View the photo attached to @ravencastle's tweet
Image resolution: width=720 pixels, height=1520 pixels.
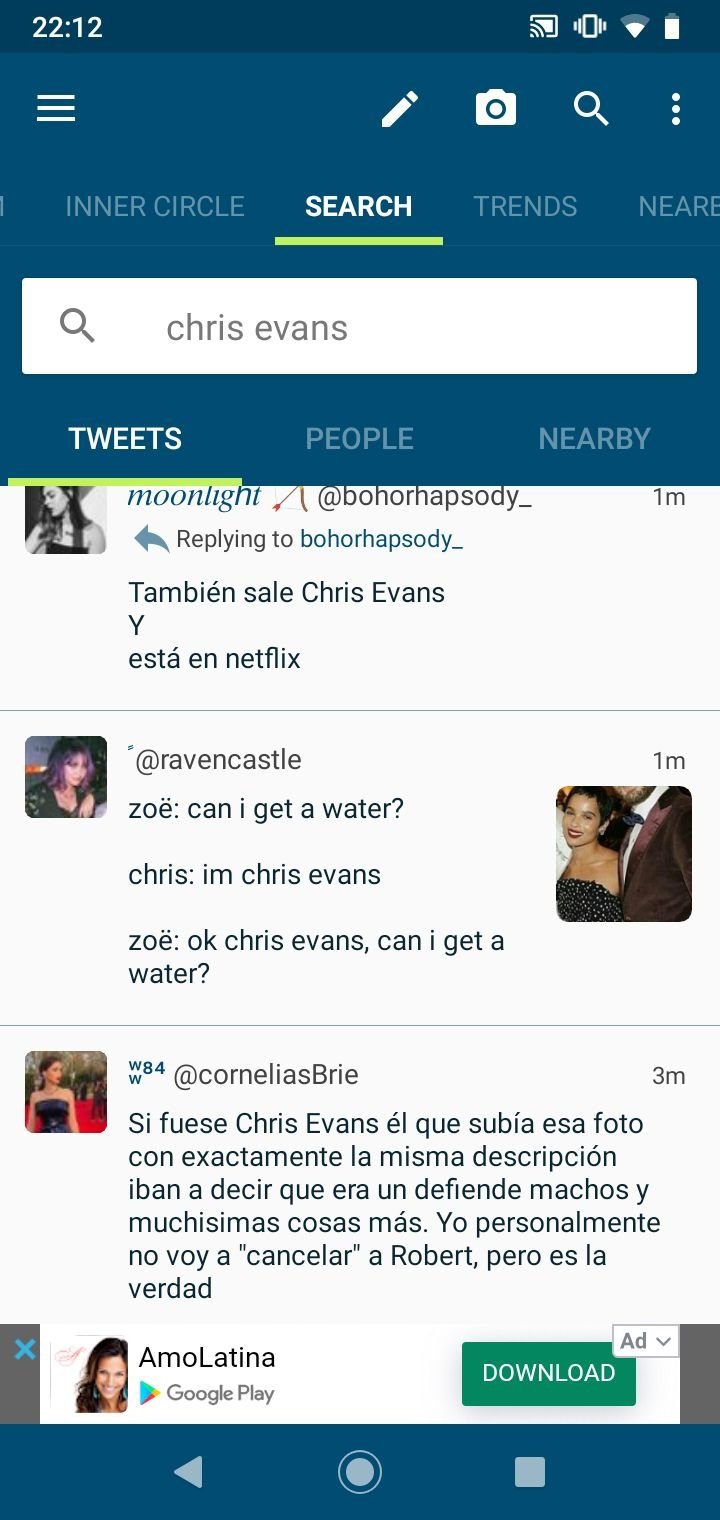[624, 853]
